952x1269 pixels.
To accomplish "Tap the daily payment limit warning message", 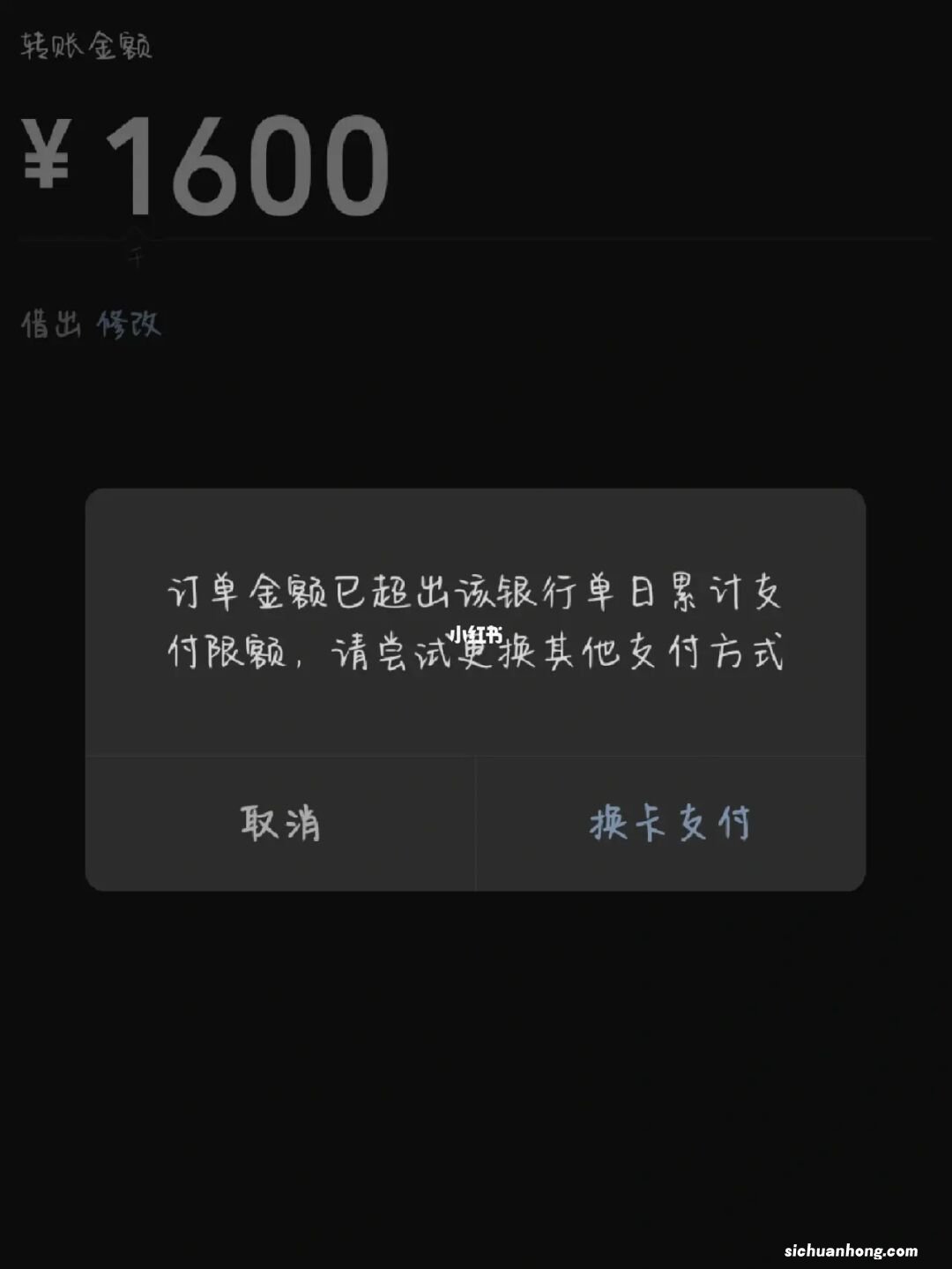I will 476,617.
